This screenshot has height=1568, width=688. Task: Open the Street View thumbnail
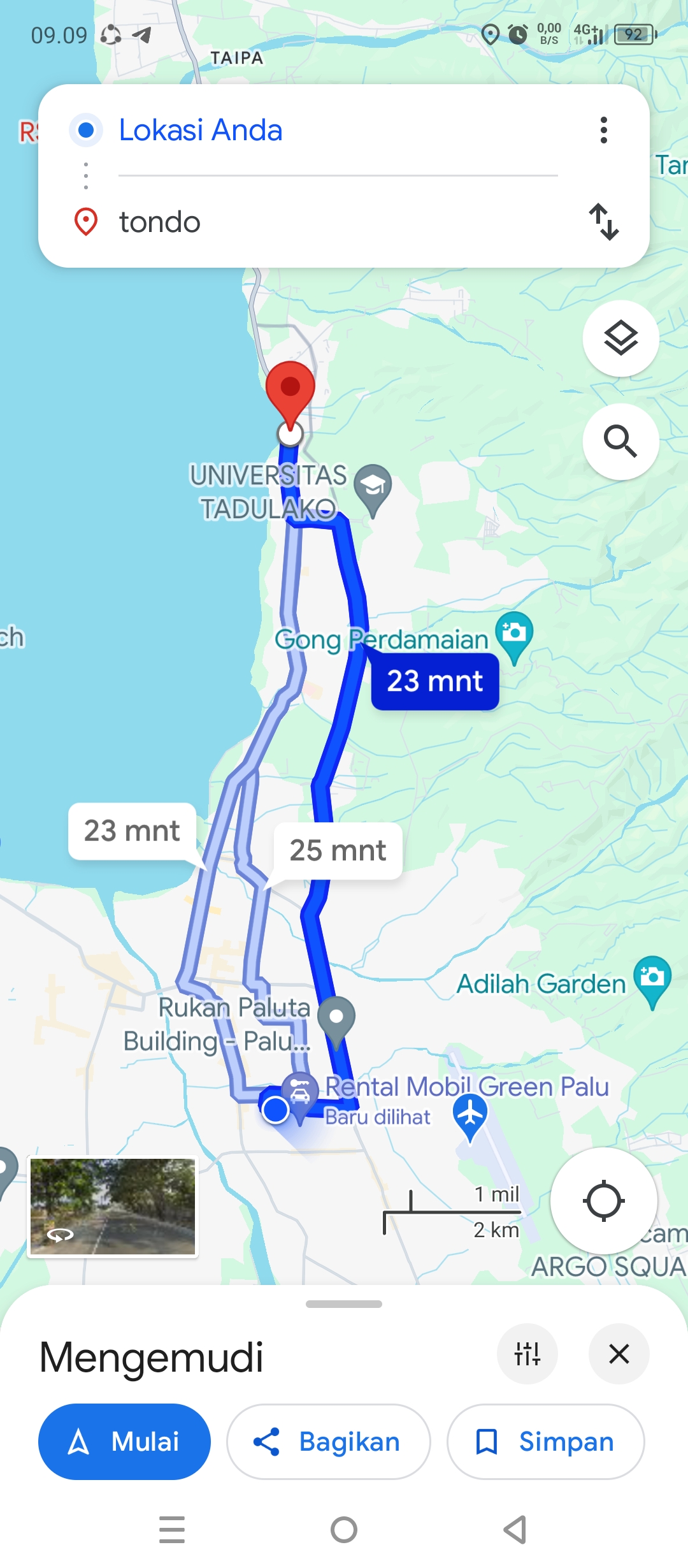pyautogui.click(x=113, y=1207)
